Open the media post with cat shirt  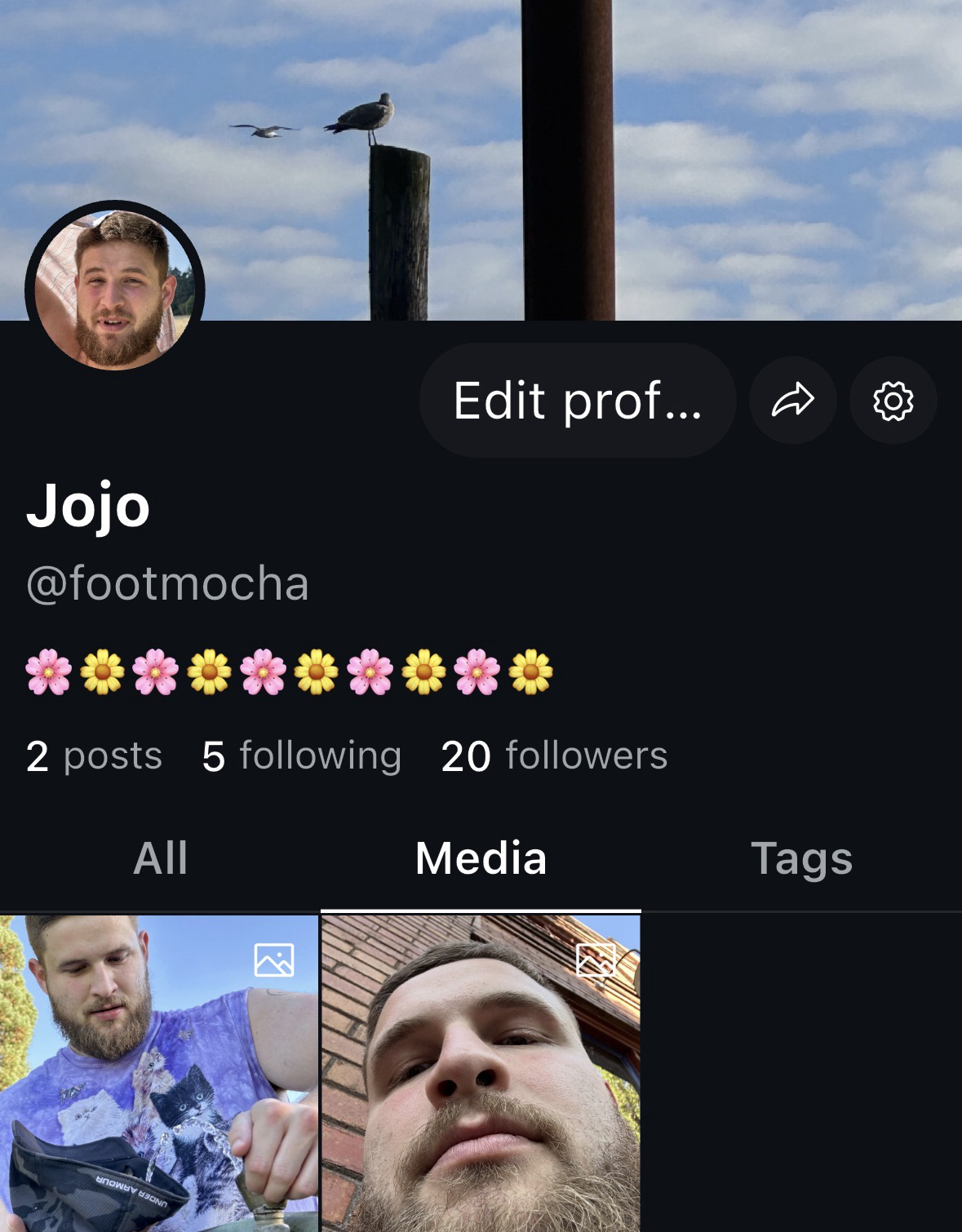click(158, 1073)
